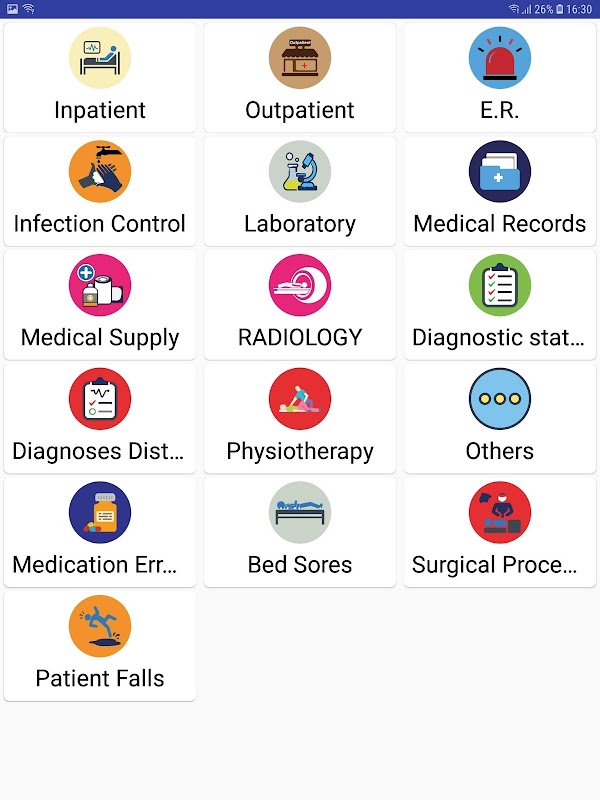Go to the E.R. section
This screenshot has height=800, width=600.
(x=500, y=78)
